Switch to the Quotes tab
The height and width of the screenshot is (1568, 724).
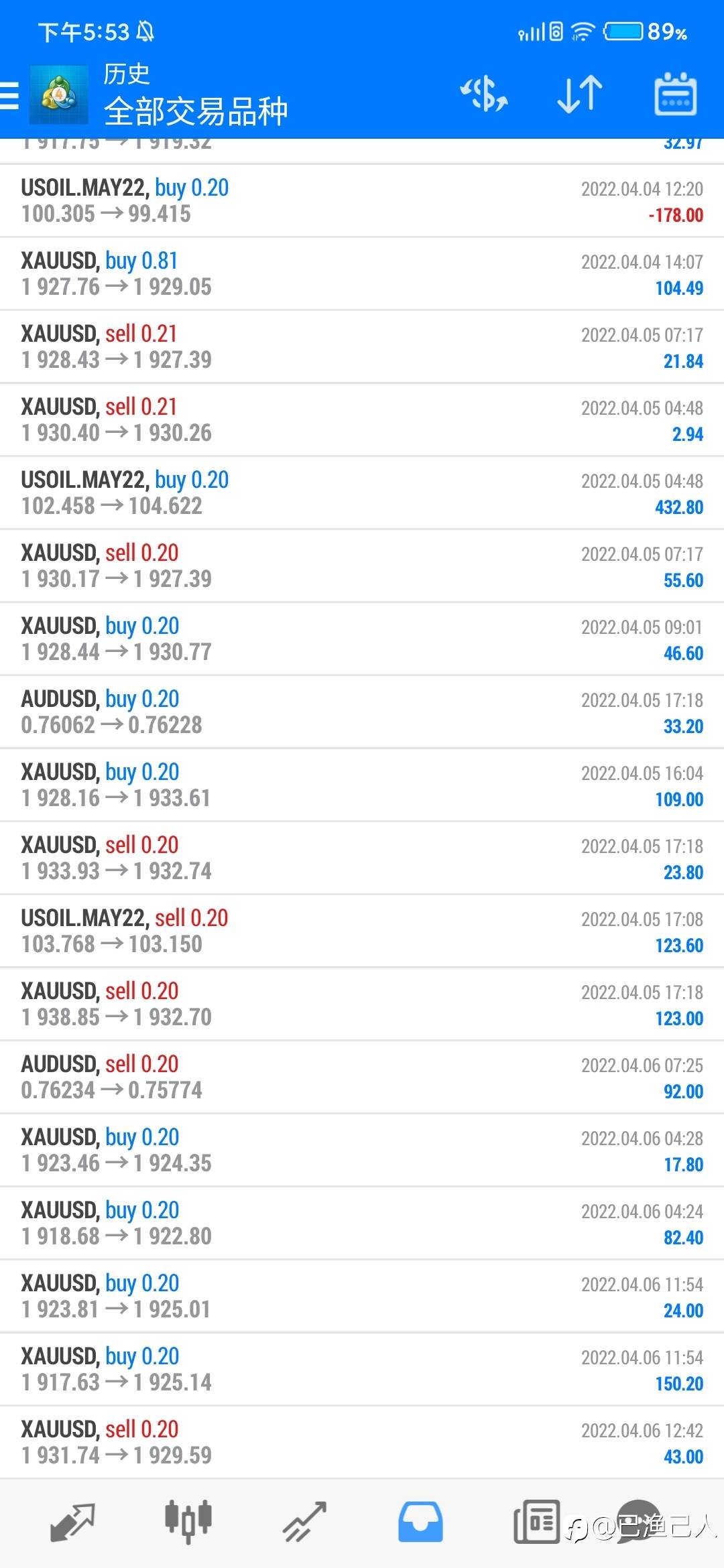click(72, 1522)
